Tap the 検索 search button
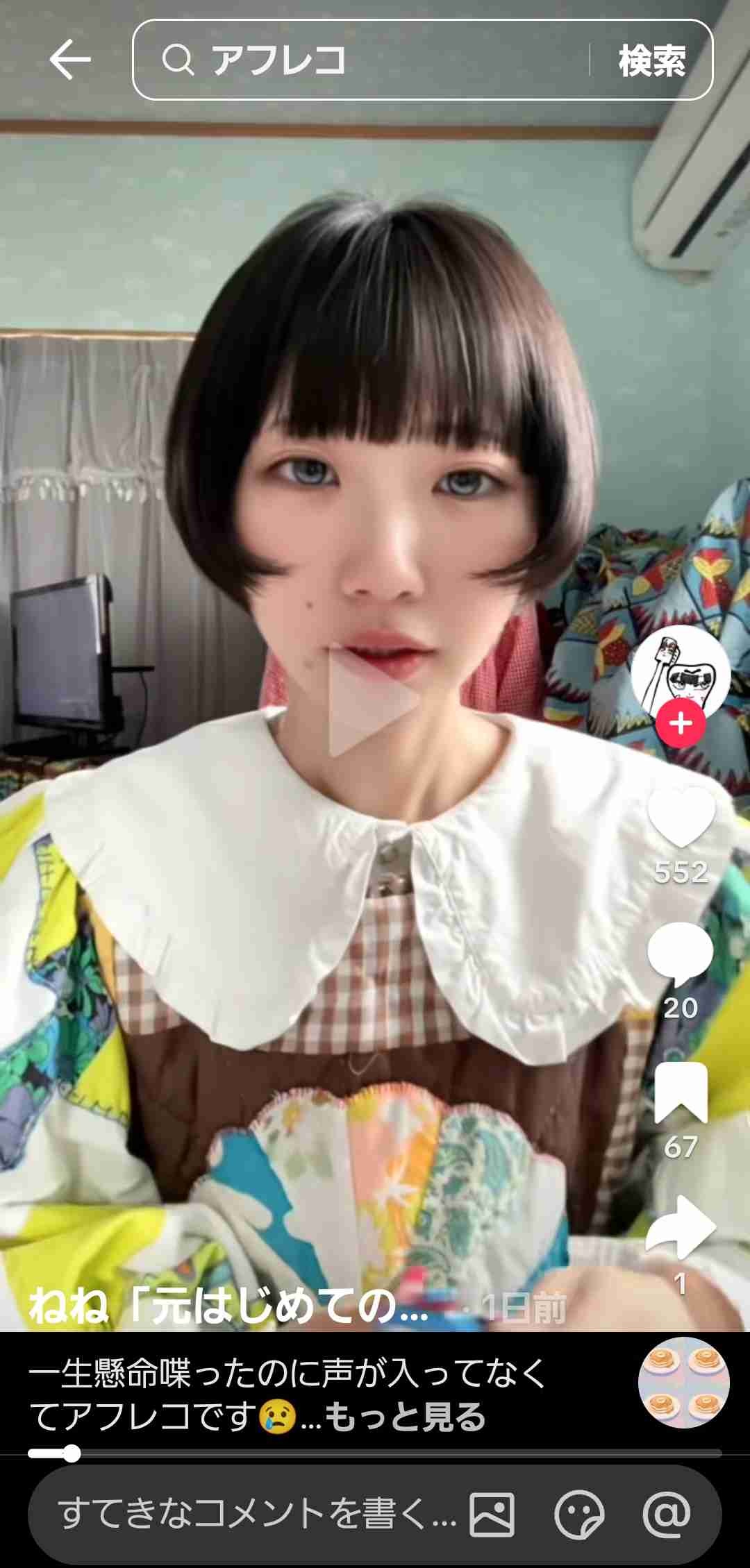This screenshot has height=1568, width=750. coord(651,61)
